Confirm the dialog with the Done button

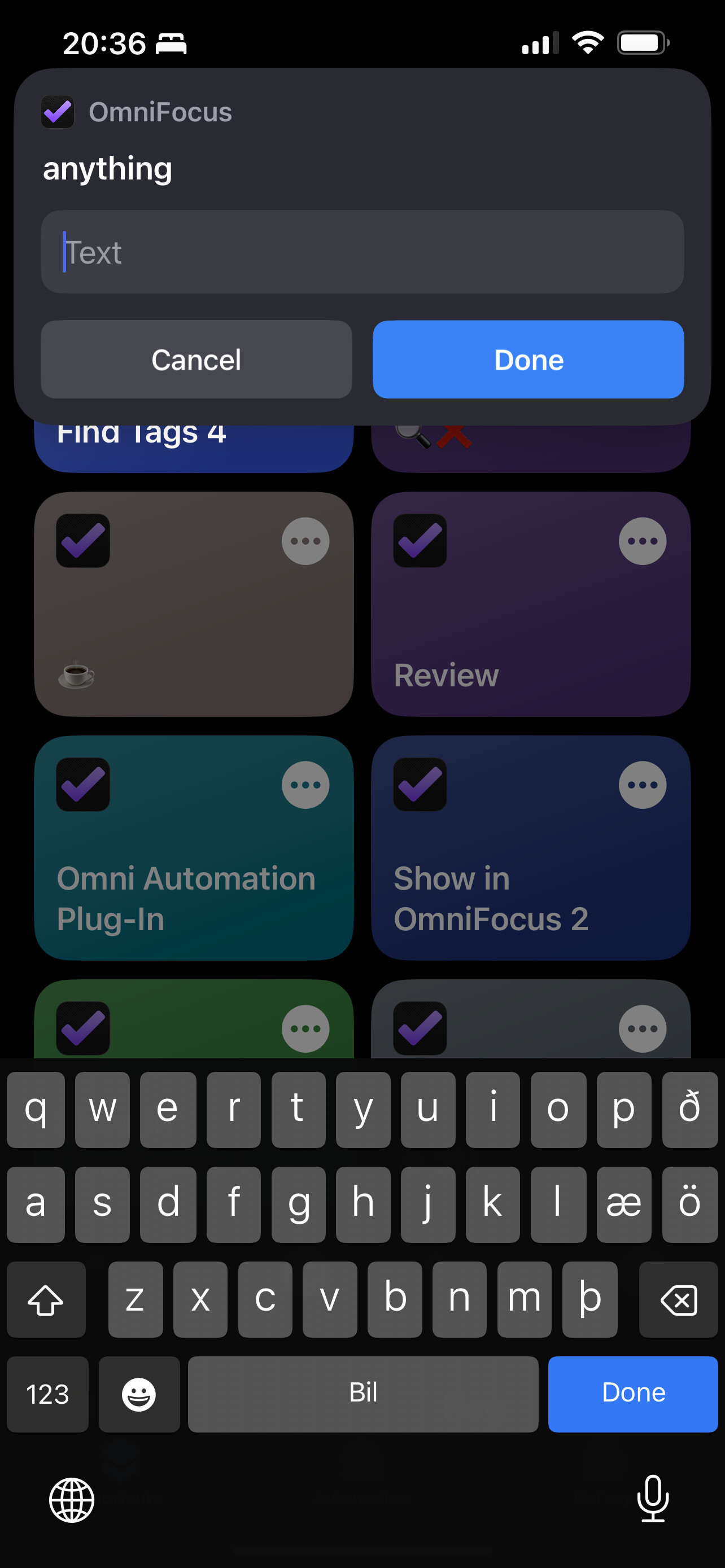click(x=529, y=360)
